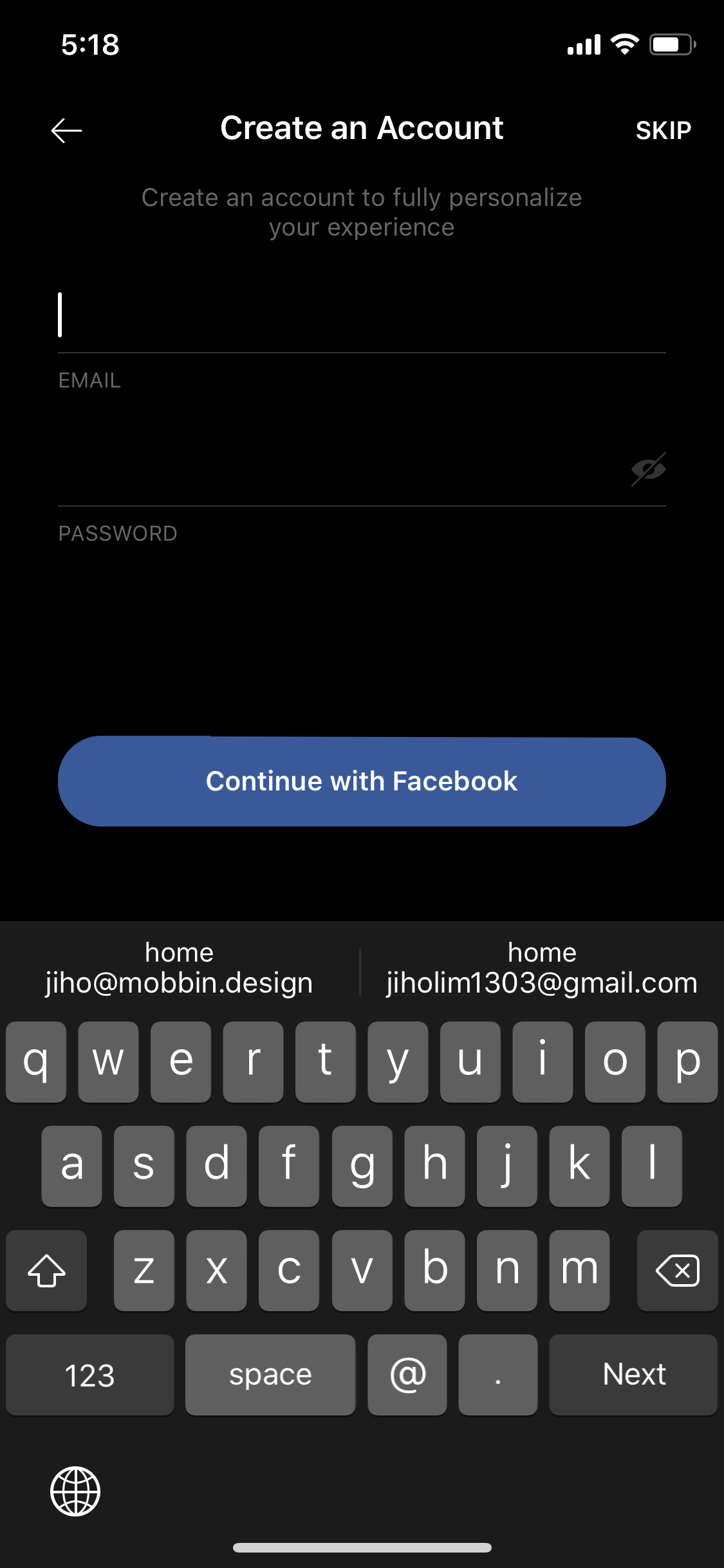This screenshot has width=724, height=1568.
Task: Open the globe keyboard switcher
Action: (x=75, y=1491)
